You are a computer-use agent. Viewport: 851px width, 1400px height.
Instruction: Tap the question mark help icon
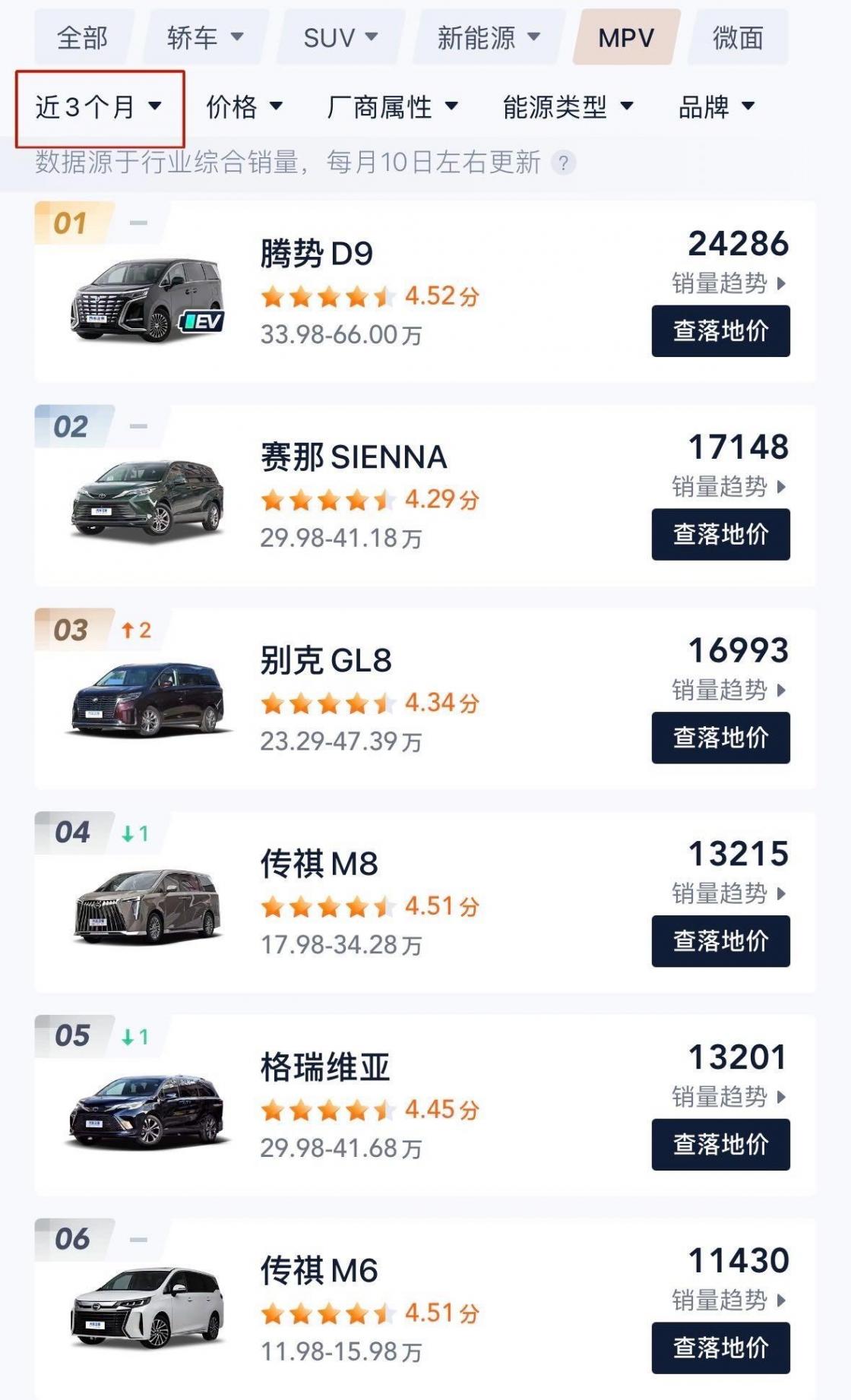coord(563,163)
